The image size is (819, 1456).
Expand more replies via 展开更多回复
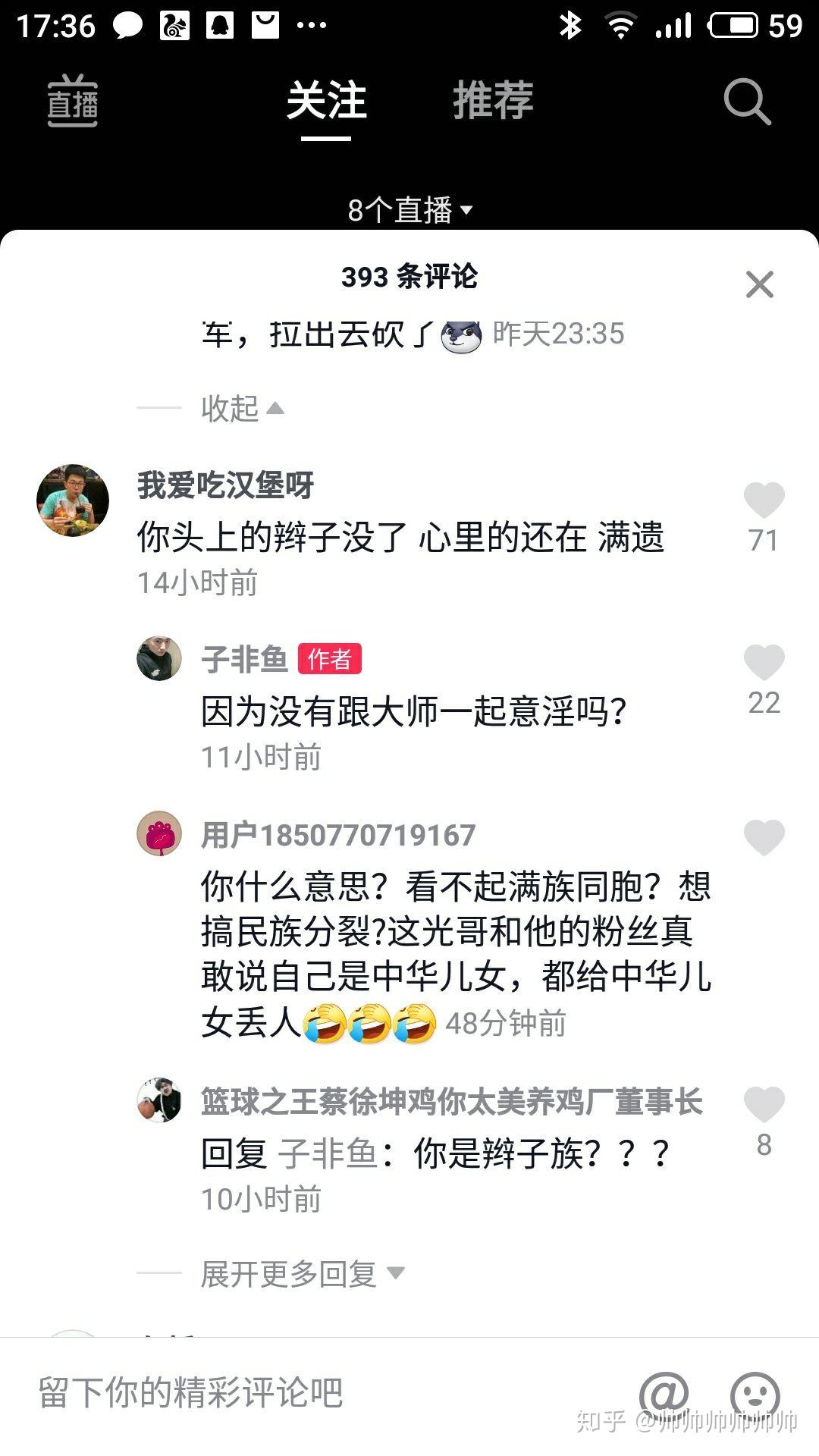pos(302,1274)
